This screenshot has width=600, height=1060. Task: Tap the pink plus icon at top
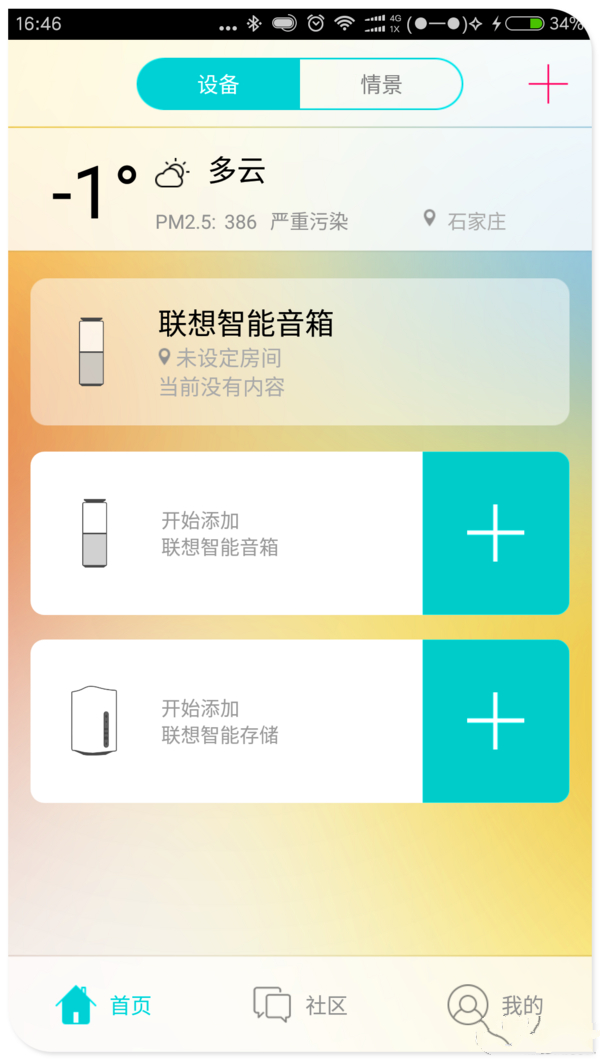pos(548,84)
